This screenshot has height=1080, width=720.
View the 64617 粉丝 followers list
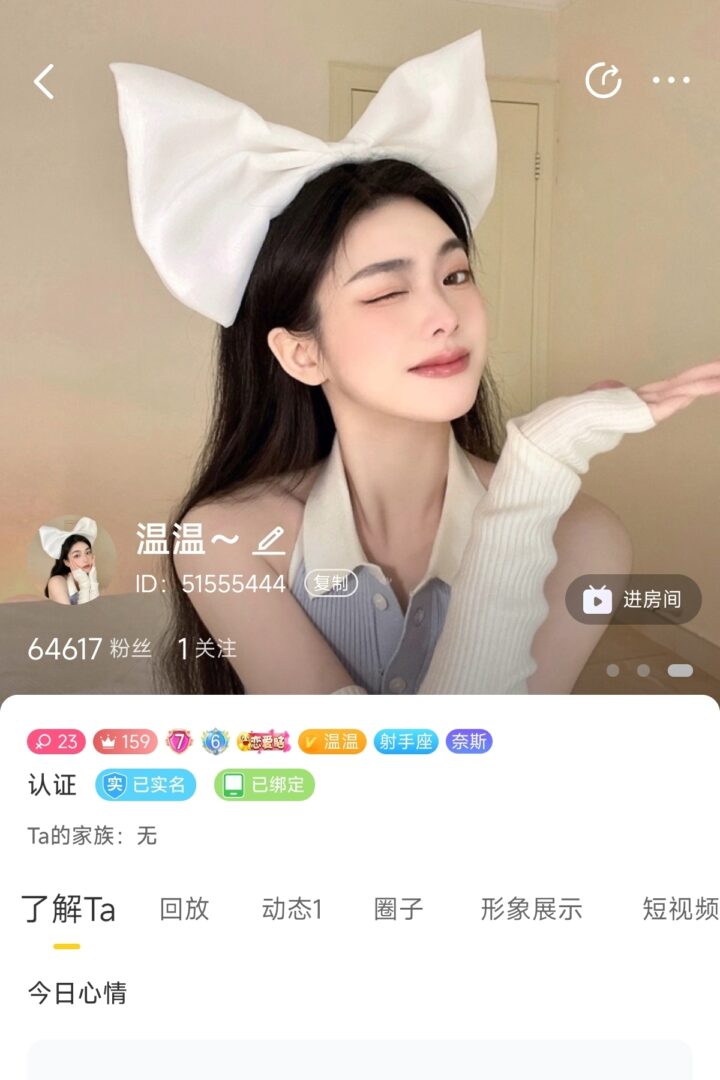click(89, 649)
